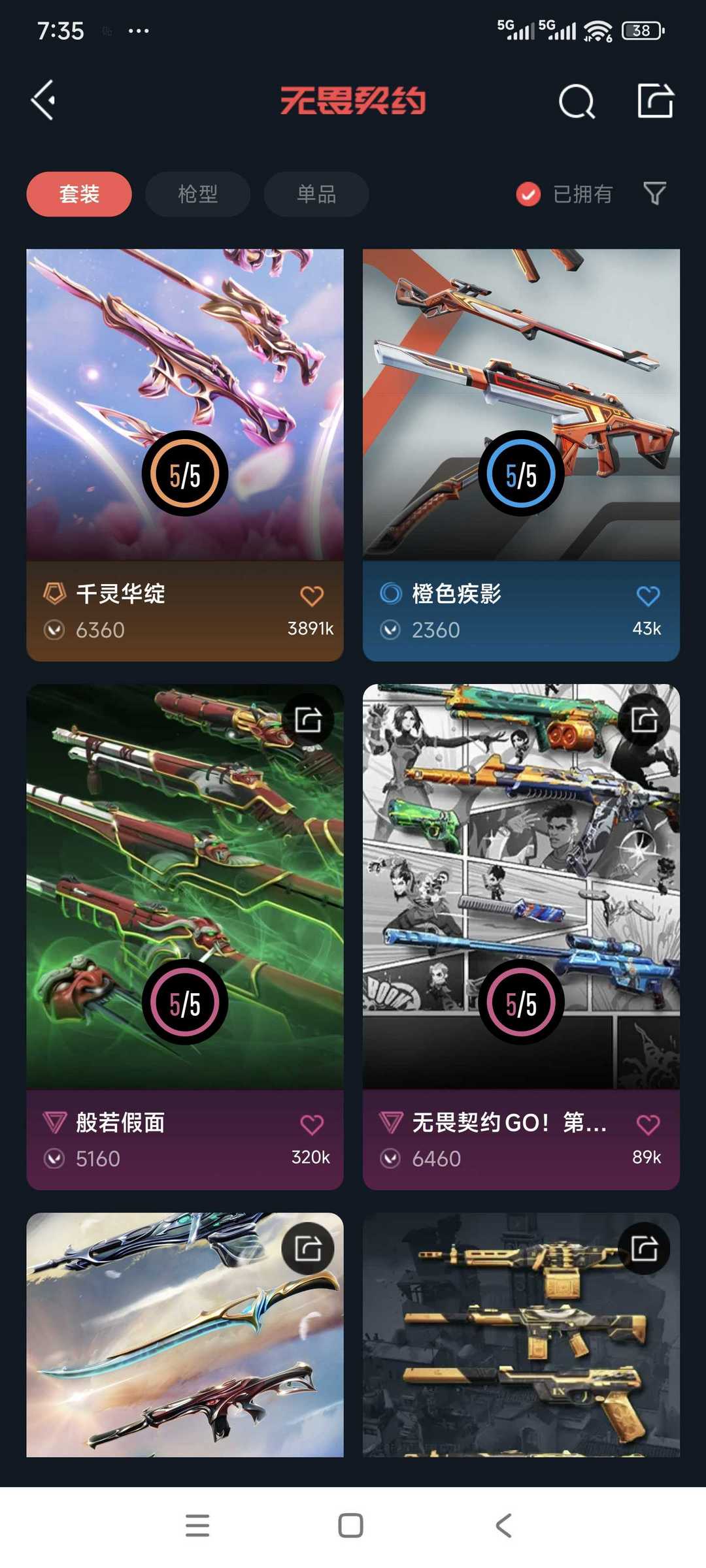The image size is (706, 1568).
Task: Select the 套装 tab
Action: point(79,194)
